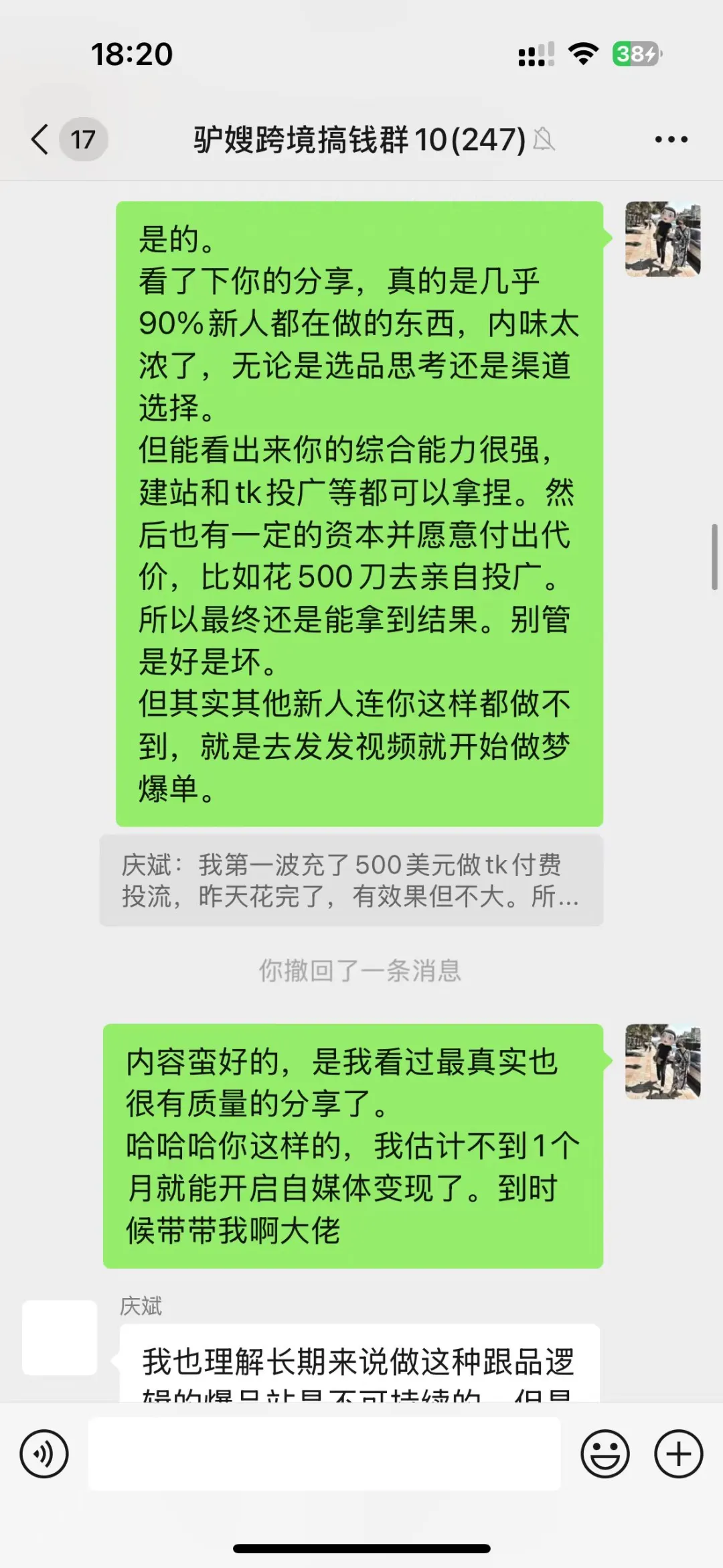
Task: Open 庆斌's profile avatar
Action: (60, 1337)
